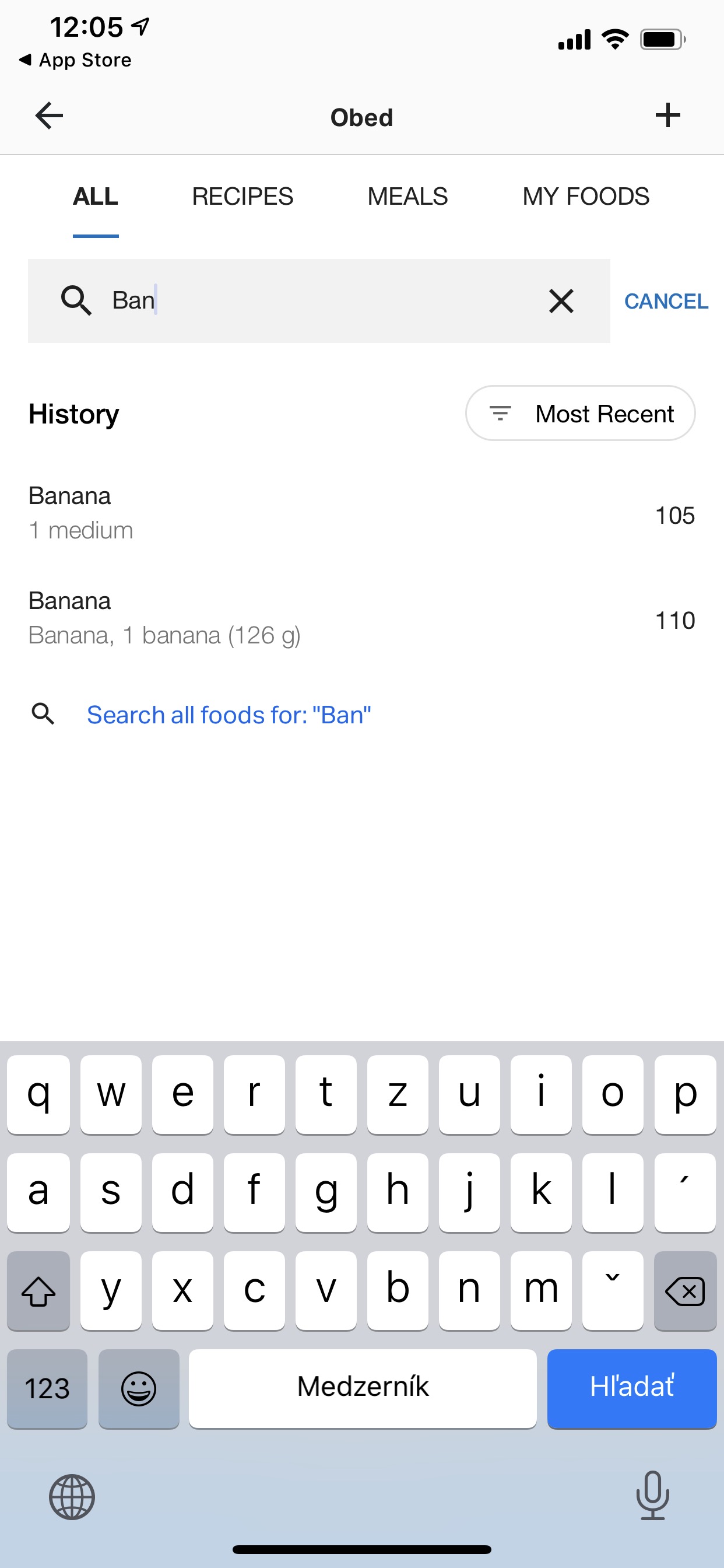This screenshot has height=1568, width=724.
Task: Tap the plus icon in the header
Action: point(667,115)
